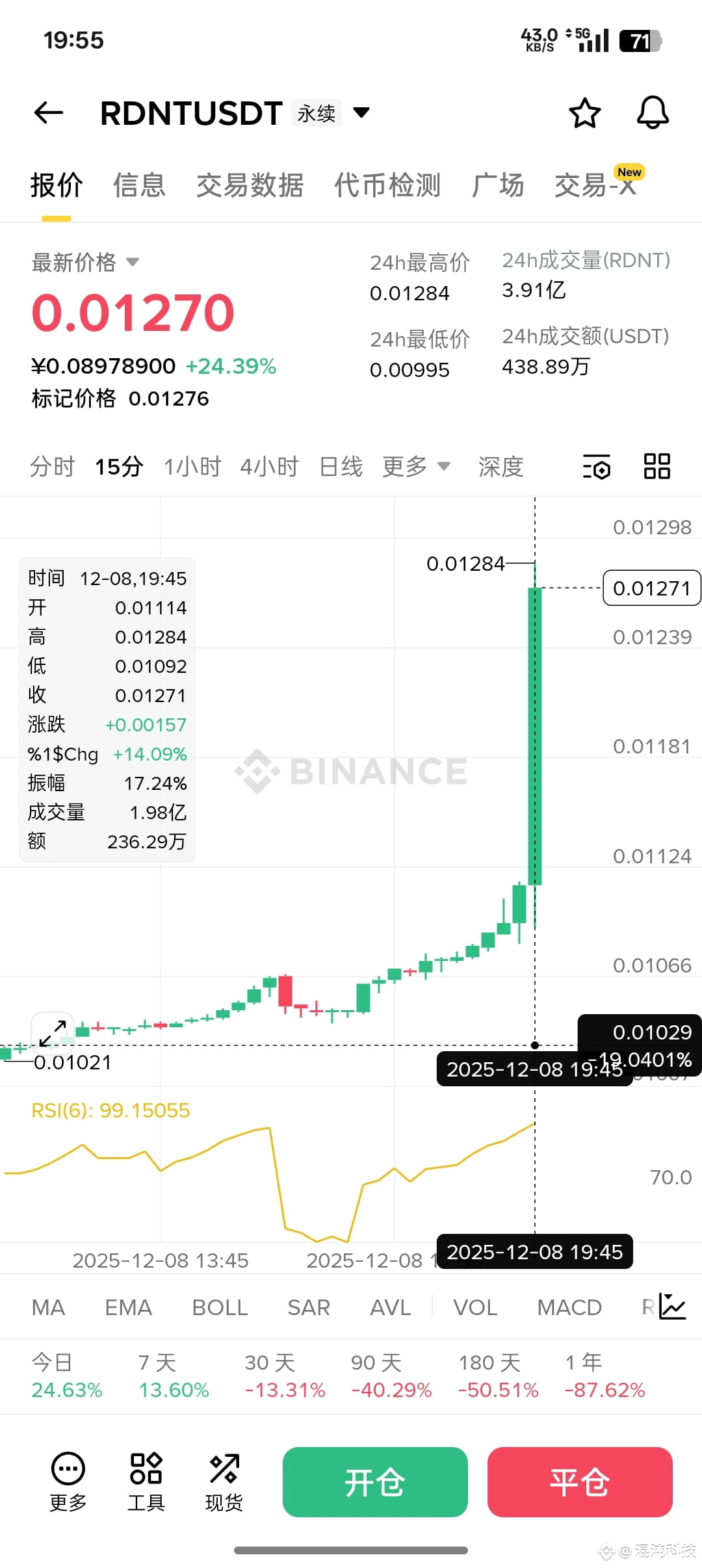702x1568 pixels.
Task: Expand the 永续 contract type dropdown
Action: tap(362, 112)
